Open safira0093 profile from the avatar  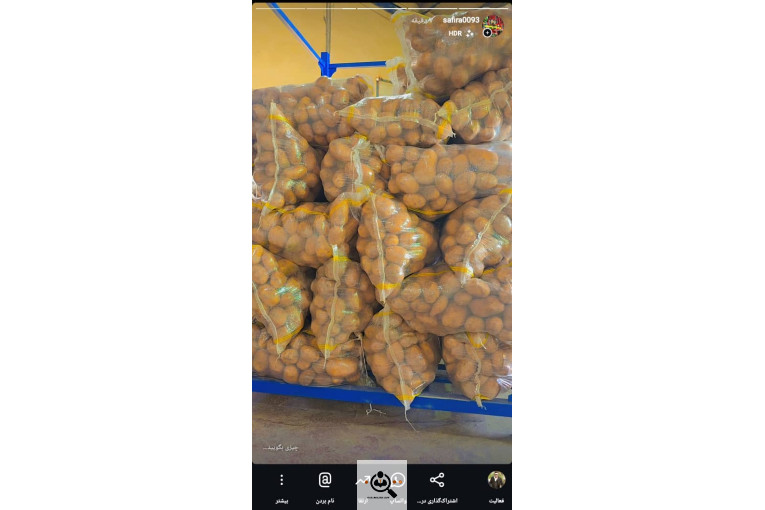[493, 25]
